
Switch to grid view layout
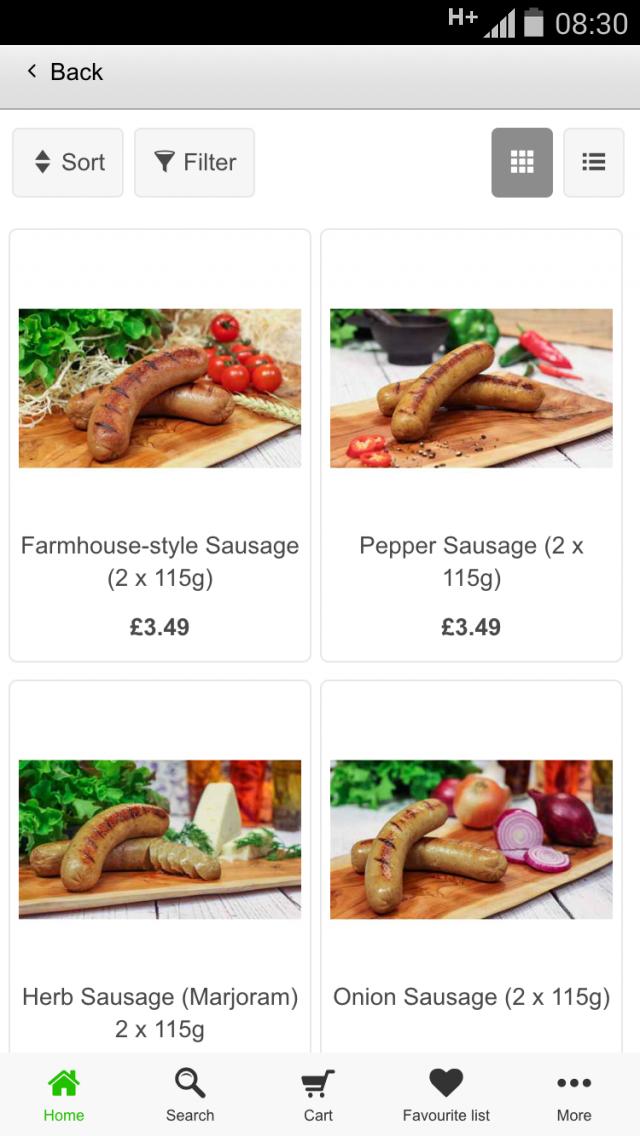[522, 162]
